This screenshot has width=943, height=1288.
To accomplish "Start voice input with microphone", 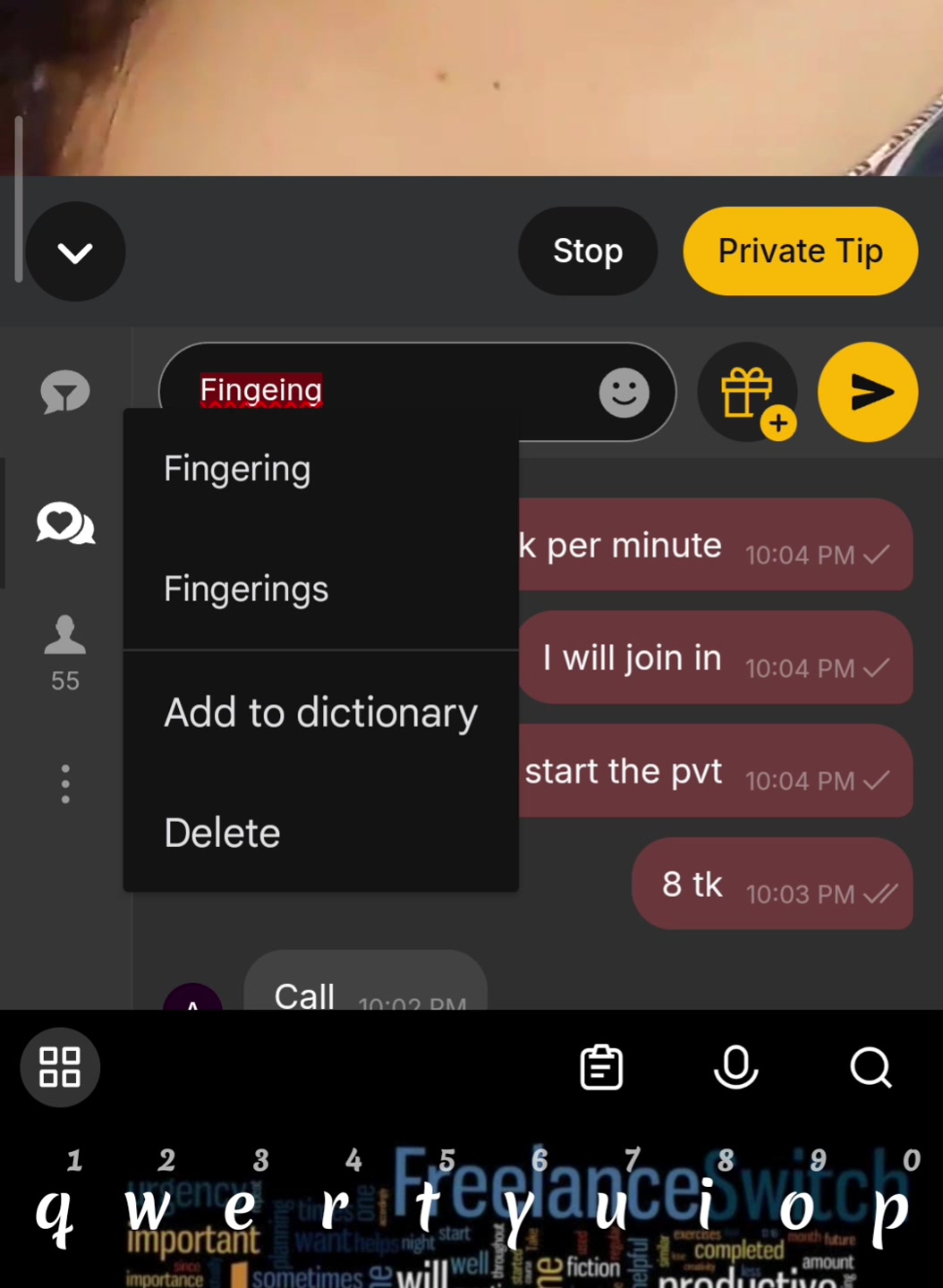I will [735, 1067].
